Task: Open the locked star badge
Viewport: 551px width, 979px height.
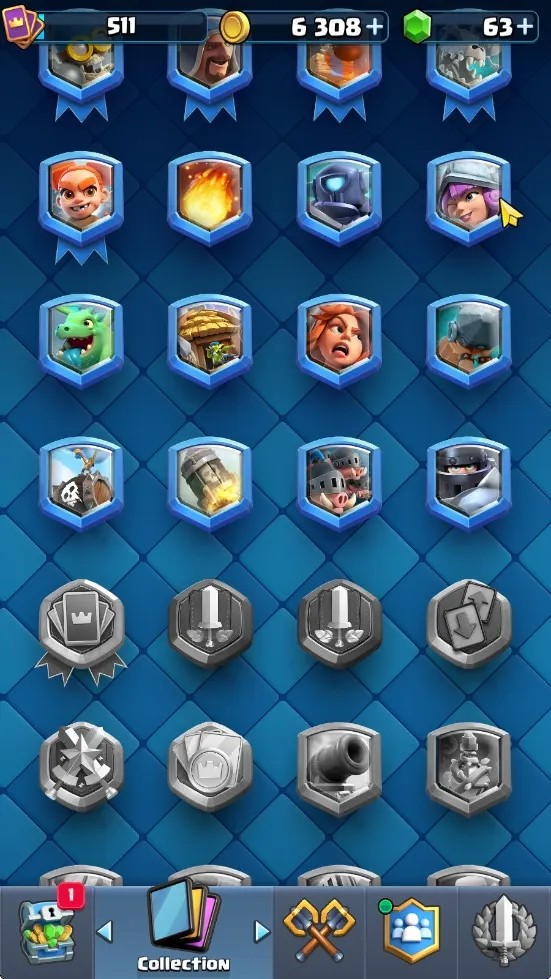Action: [81, 767]
